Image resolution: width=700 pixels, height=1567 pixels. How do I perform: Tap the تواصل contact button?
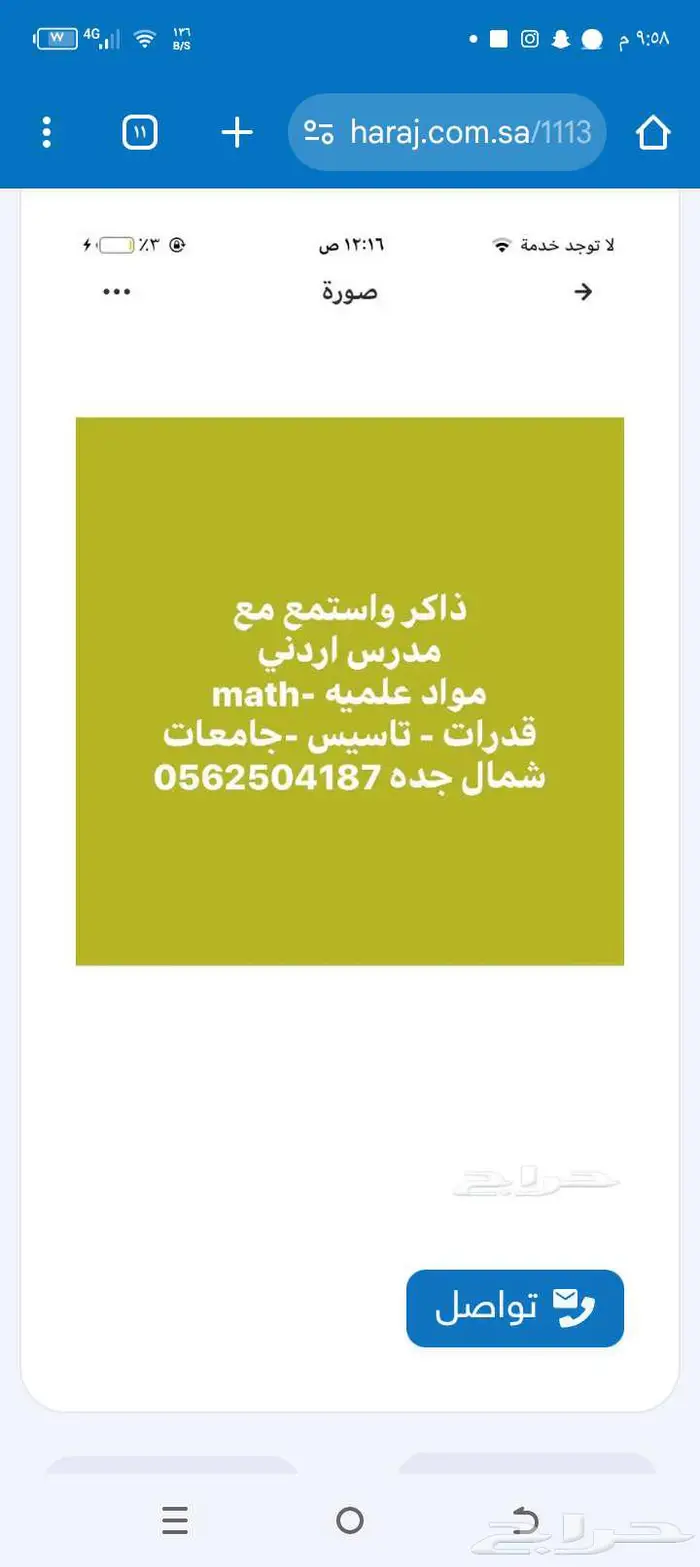tap(515, 1308)
